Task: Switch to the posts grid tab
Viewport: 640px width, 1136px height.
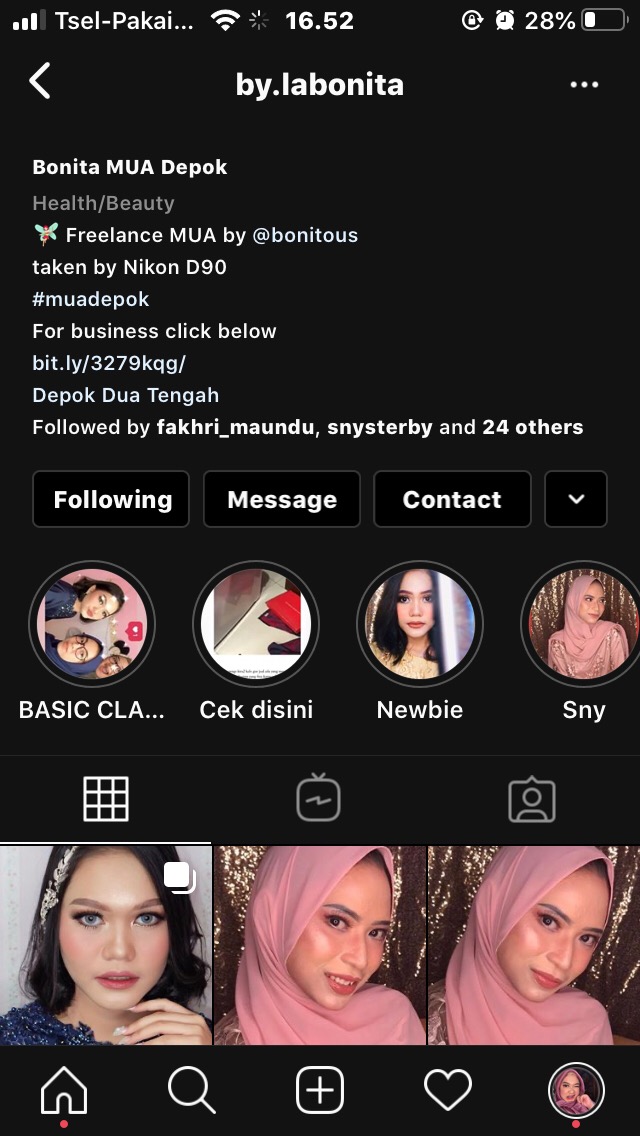Action: pyautogui.click(x=106, y=799)
